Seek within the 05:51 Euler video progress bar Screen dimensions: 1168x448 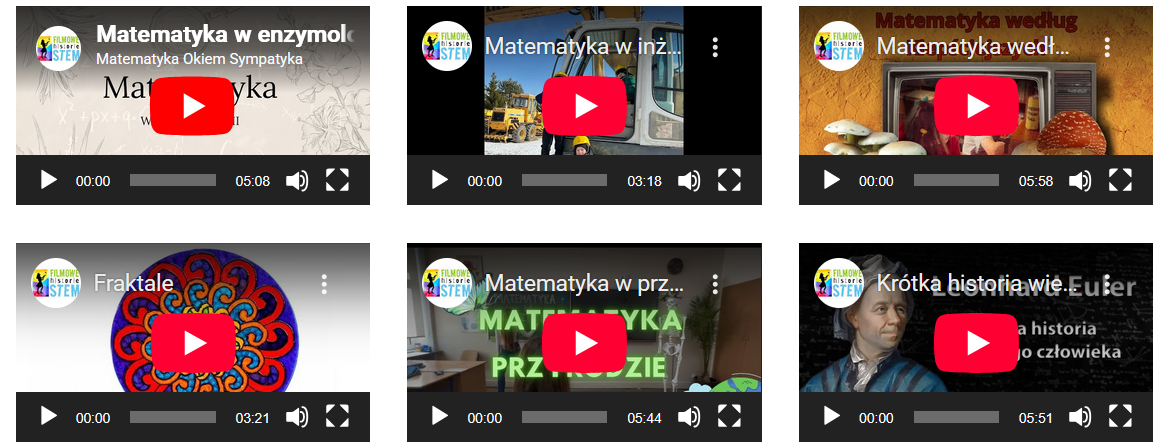point(956,417)
